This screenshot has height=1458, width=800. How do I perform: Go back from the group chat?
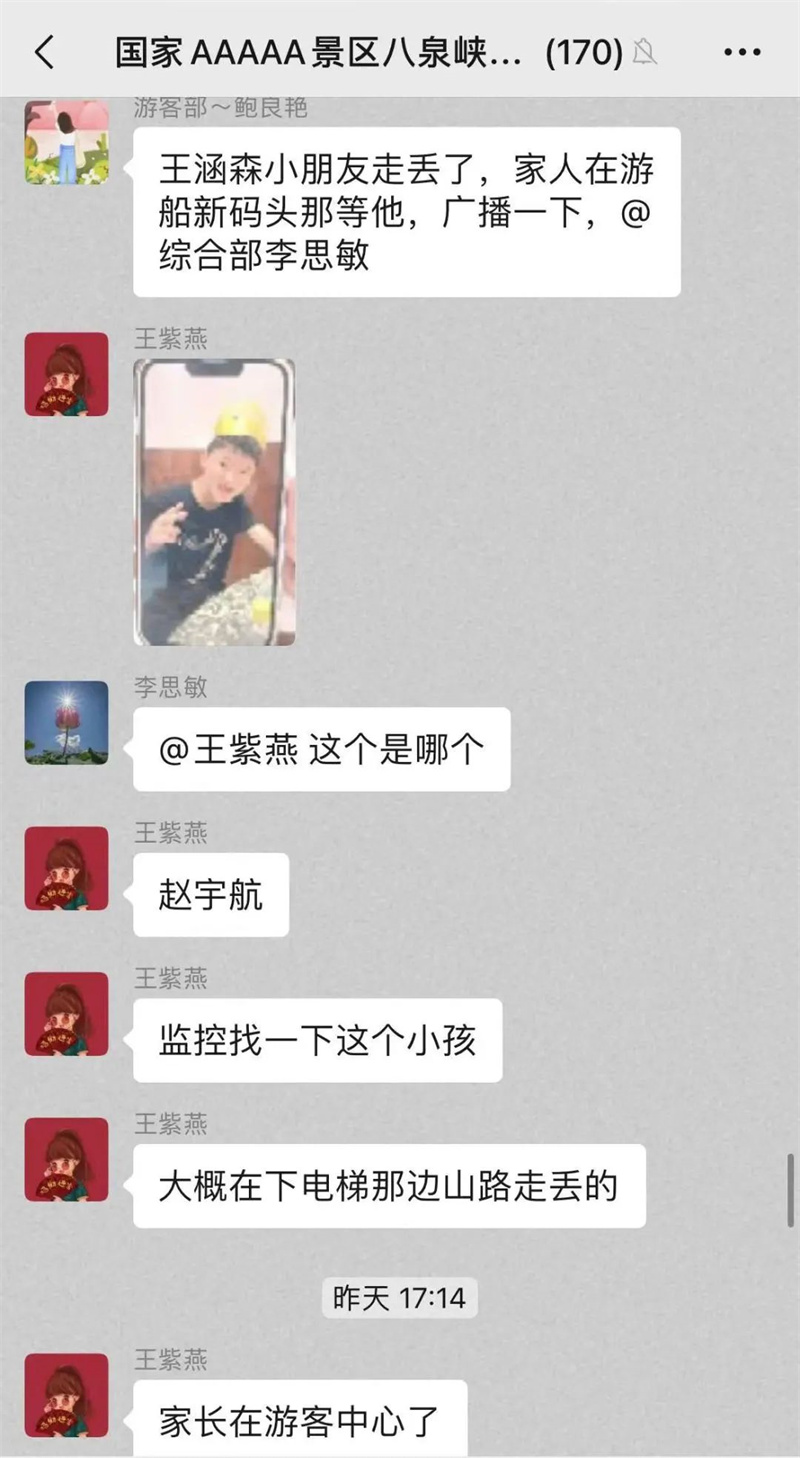[44, 52]
